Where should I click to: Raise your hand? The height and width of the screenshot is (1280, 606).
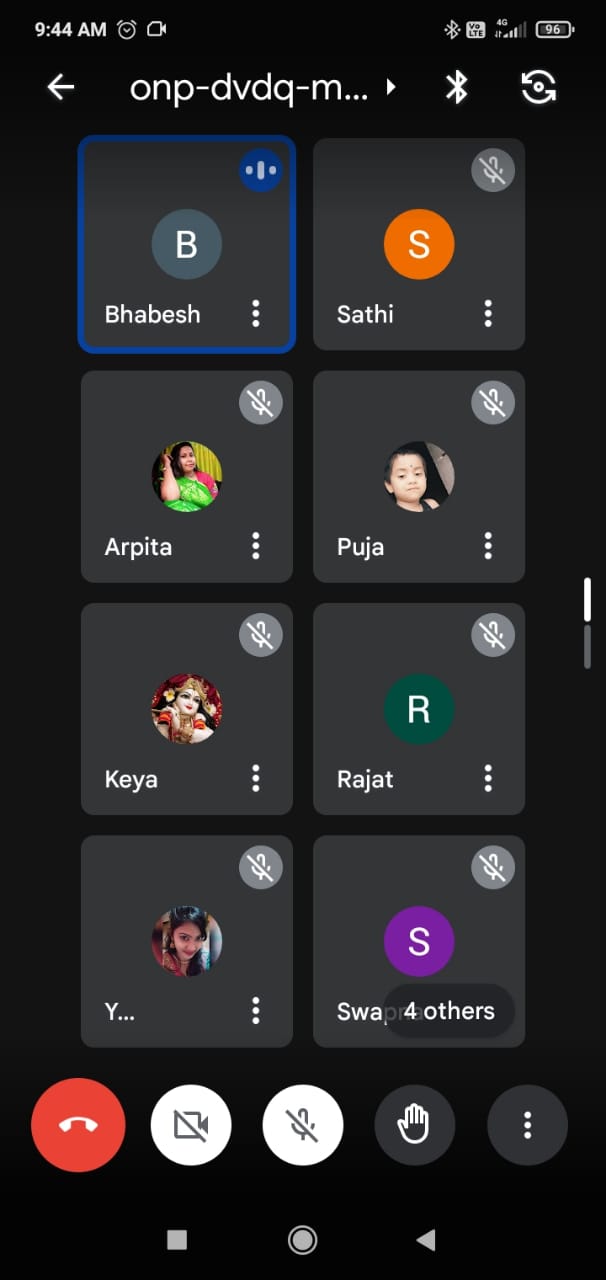click(415, 1125)
